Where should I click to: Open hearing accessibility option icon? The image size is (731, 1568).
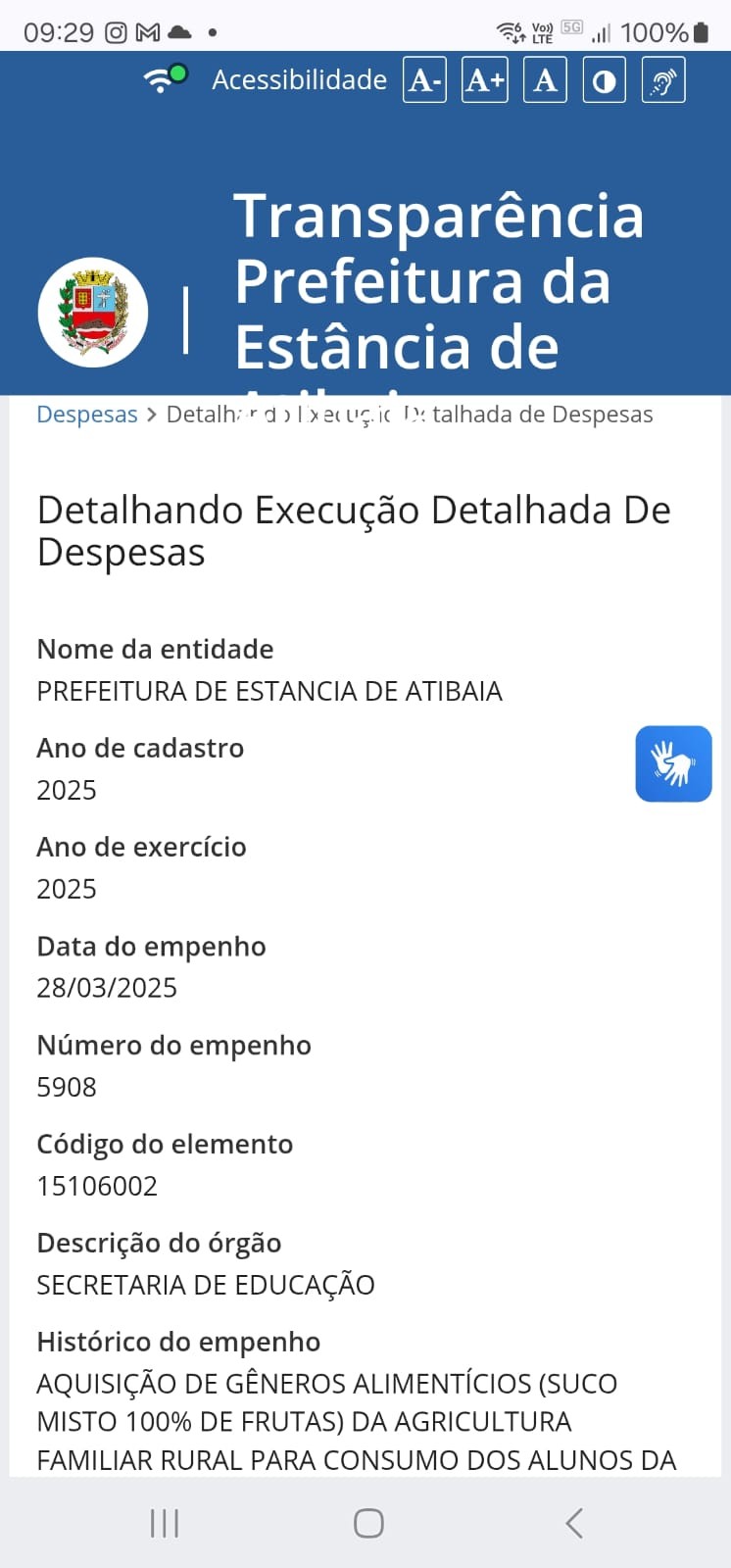coord(663,80)
